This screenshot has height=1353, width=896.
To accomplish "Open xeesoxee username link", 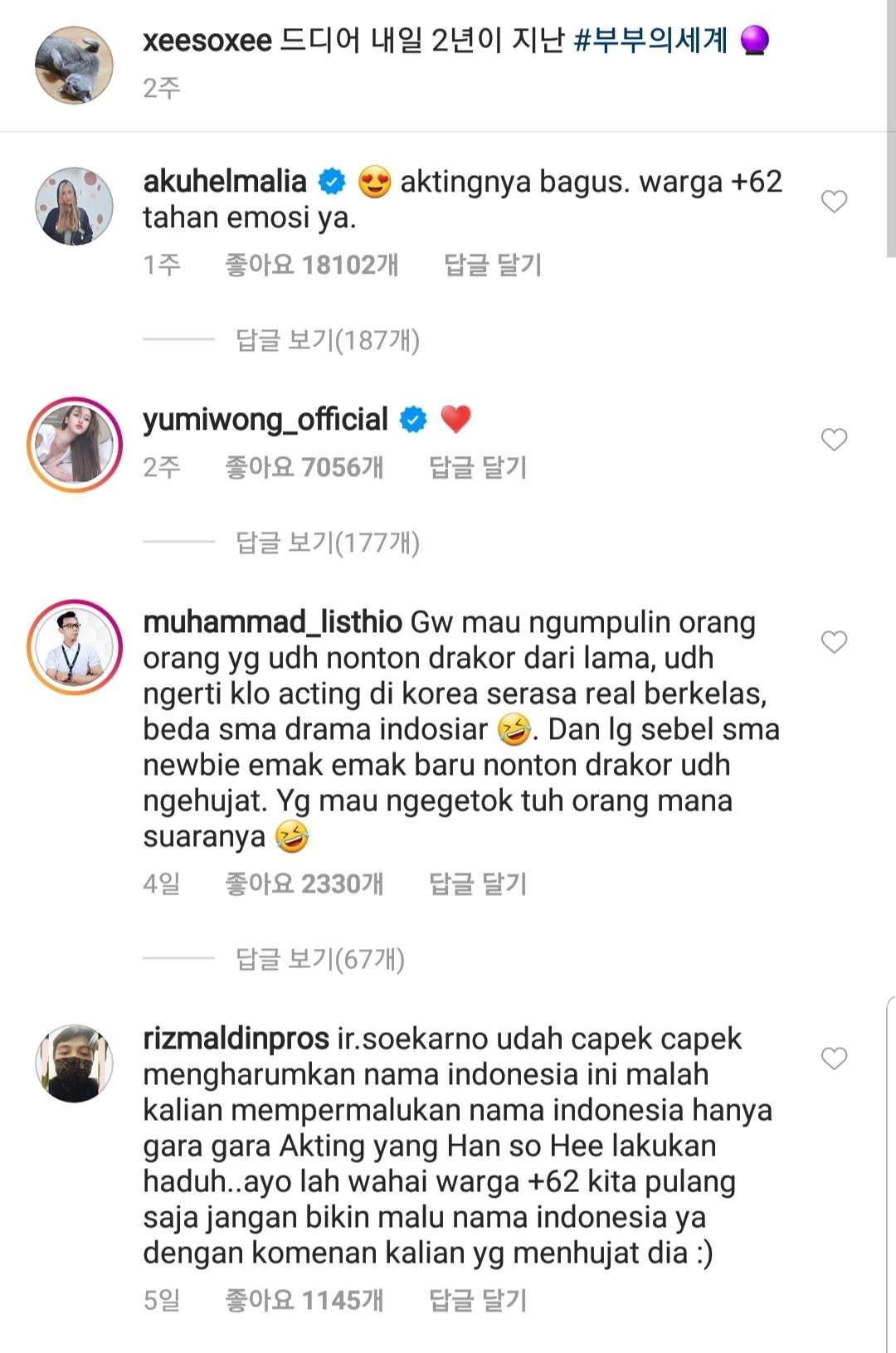I will [207, 40].
